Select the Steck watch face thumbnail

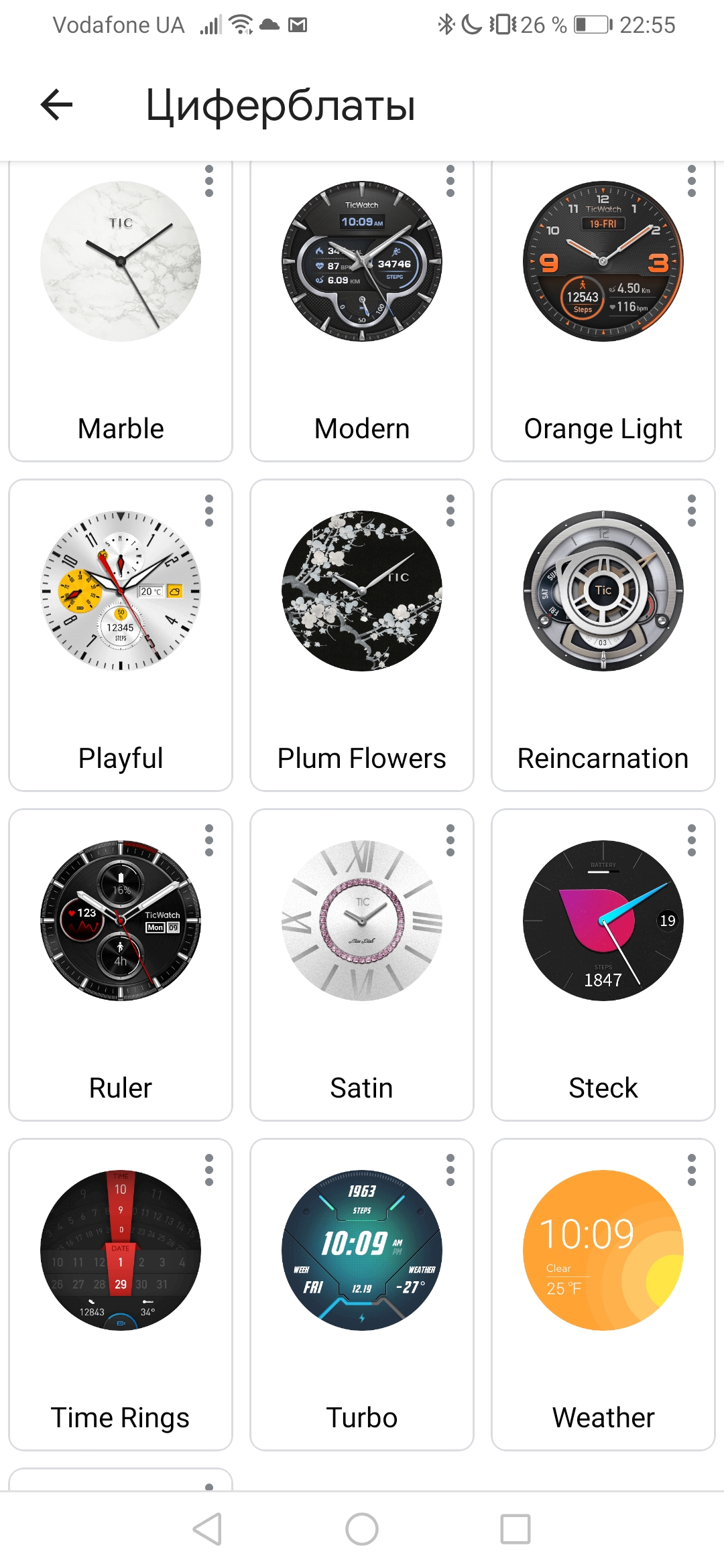point(602,921)
